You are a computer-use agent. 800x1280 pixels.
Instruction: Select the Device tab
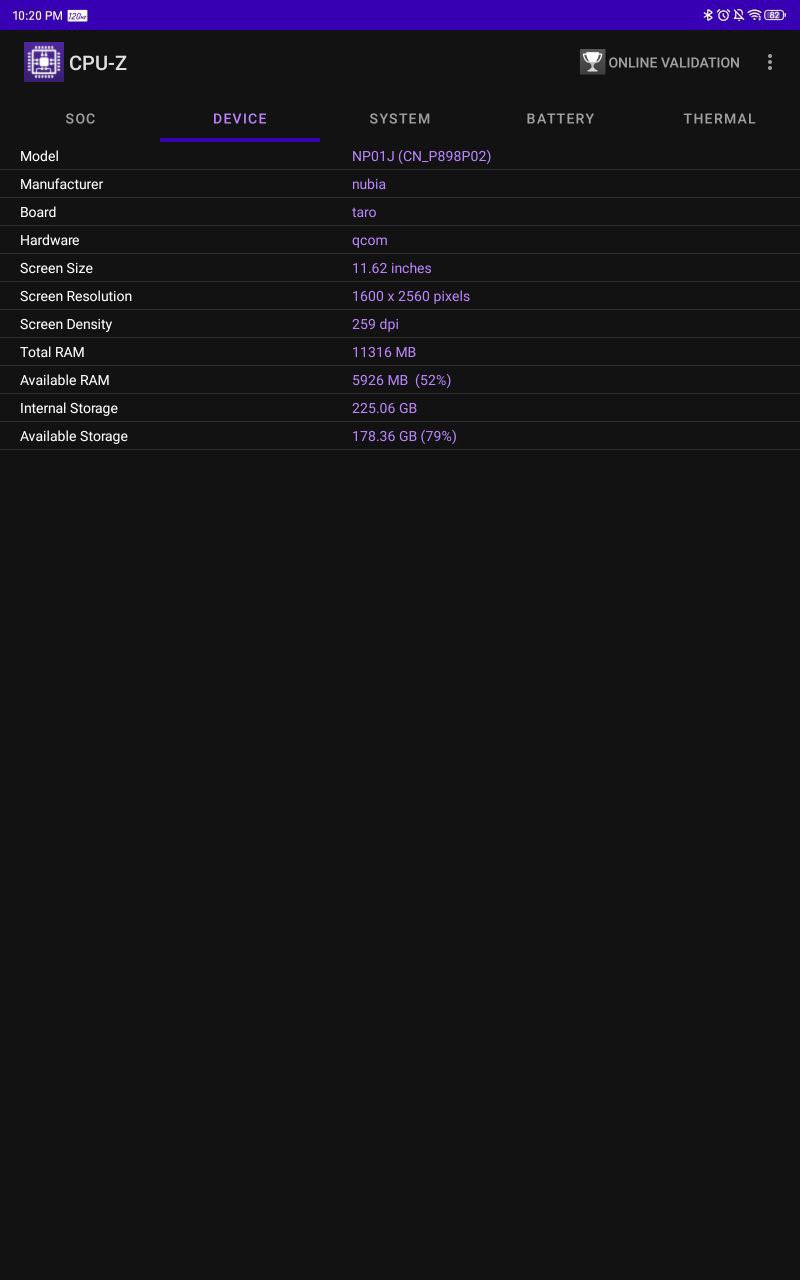tap(240, 119)
